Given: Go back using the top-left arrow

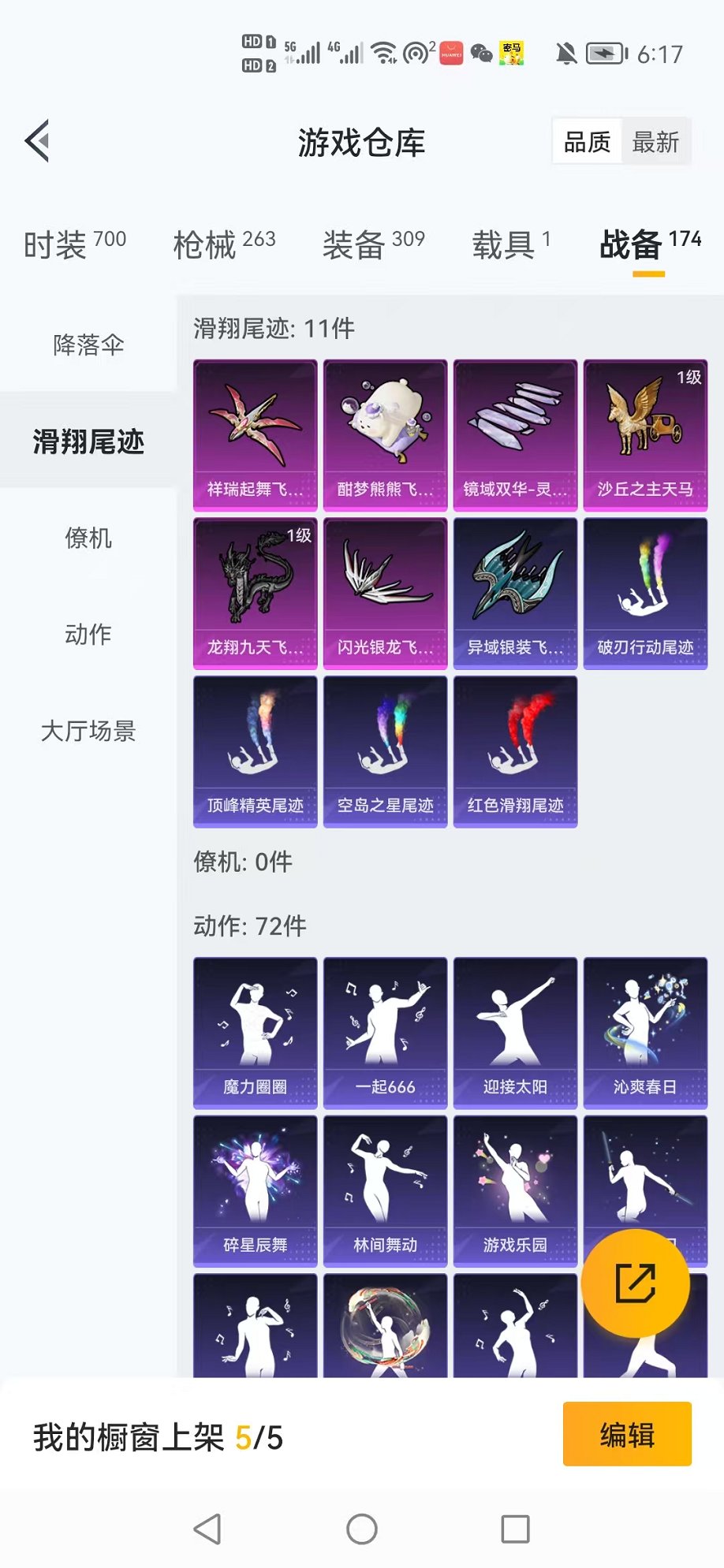Looking at the screenshot, I should click(x=37, y=141).
